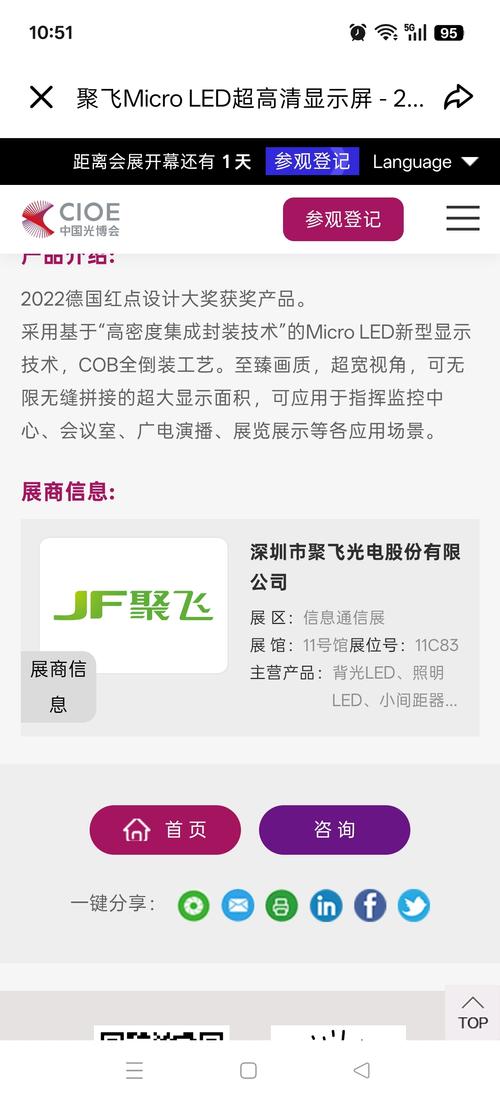Tap the floating 展商信息 tag

58,687
